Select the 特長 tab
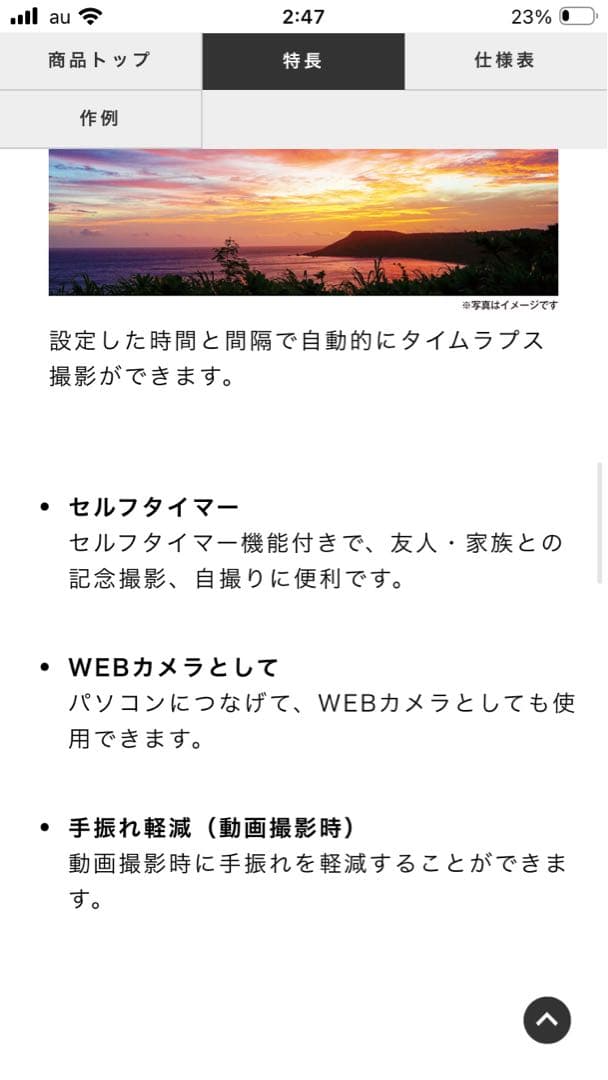The image size is (608, 1080). tap(303, 61)
